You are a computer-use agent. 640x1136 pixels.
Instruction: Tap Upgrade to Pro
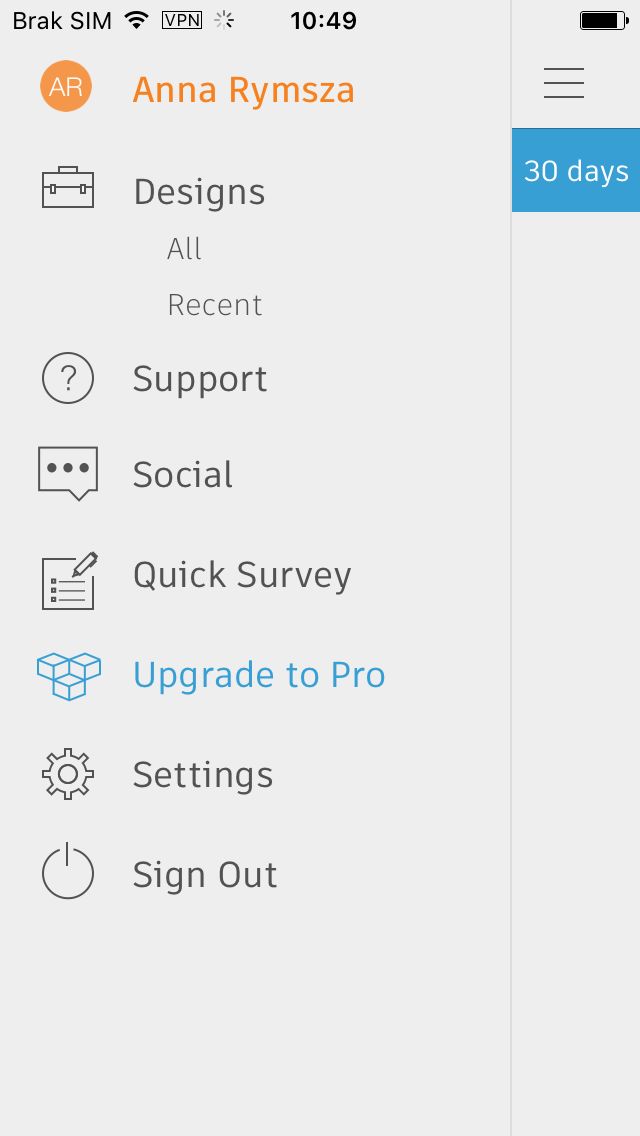(x=259, y=675)
